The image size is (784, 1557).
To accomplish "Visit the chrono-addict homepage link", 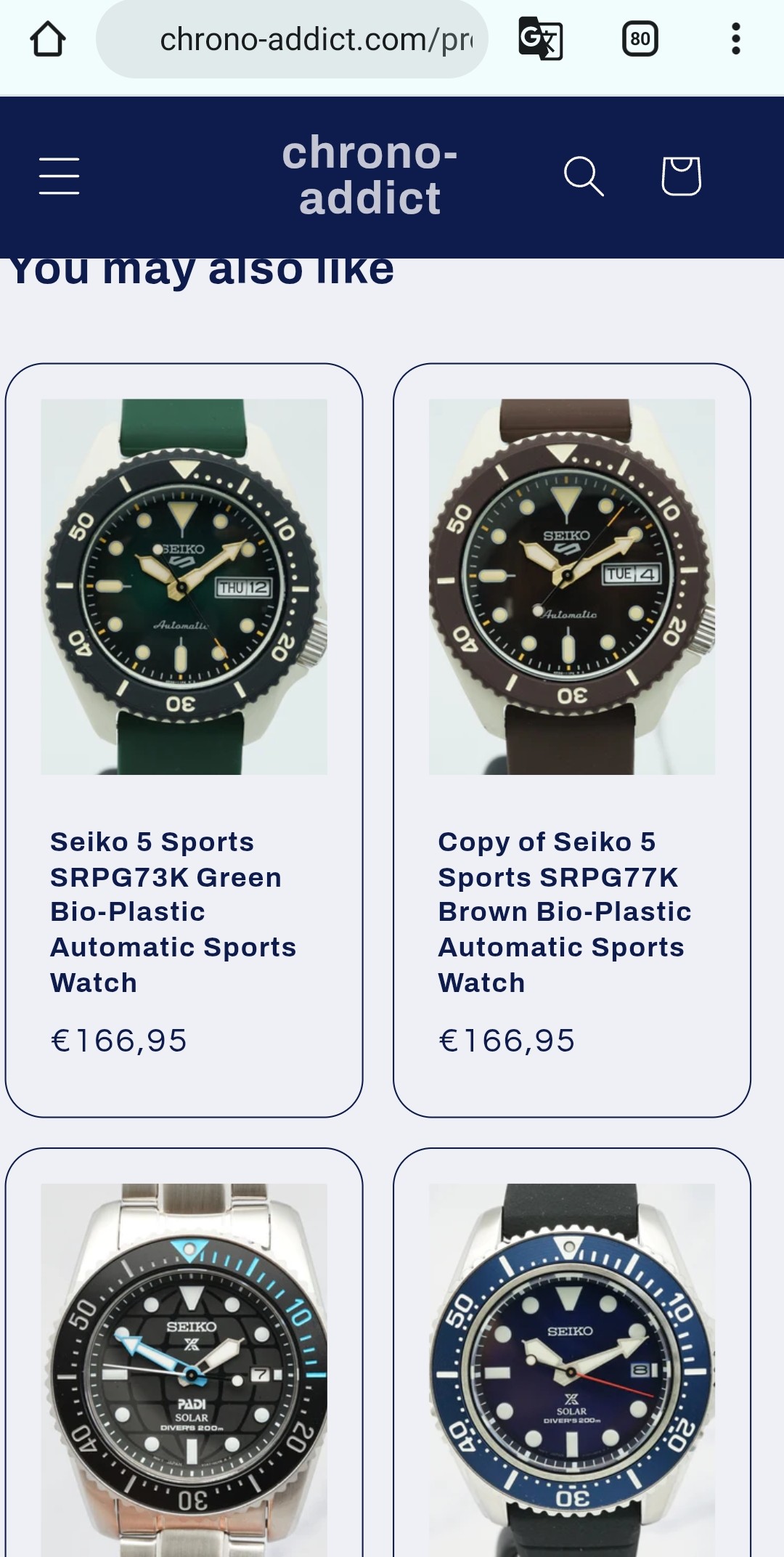I will 369,176.
